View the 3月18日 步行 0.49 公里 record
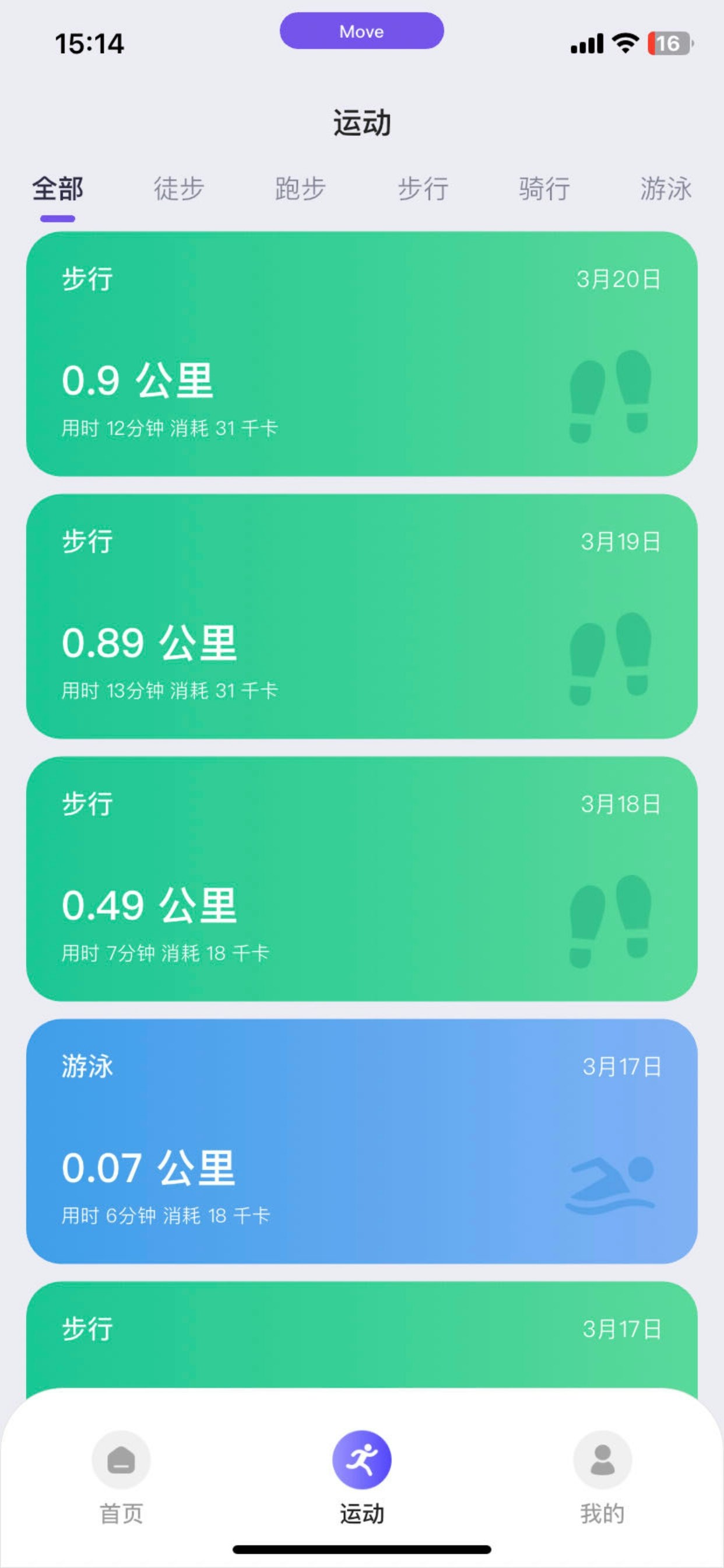 point(361,878)
